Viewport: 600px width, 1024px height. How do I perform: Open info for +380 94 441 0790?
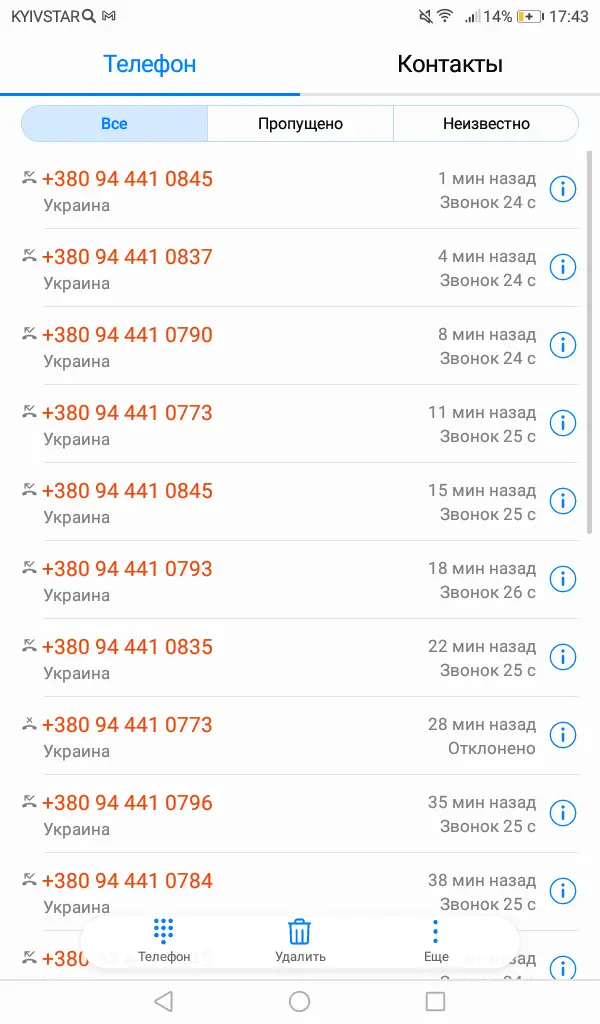click(x=563, y=345)
